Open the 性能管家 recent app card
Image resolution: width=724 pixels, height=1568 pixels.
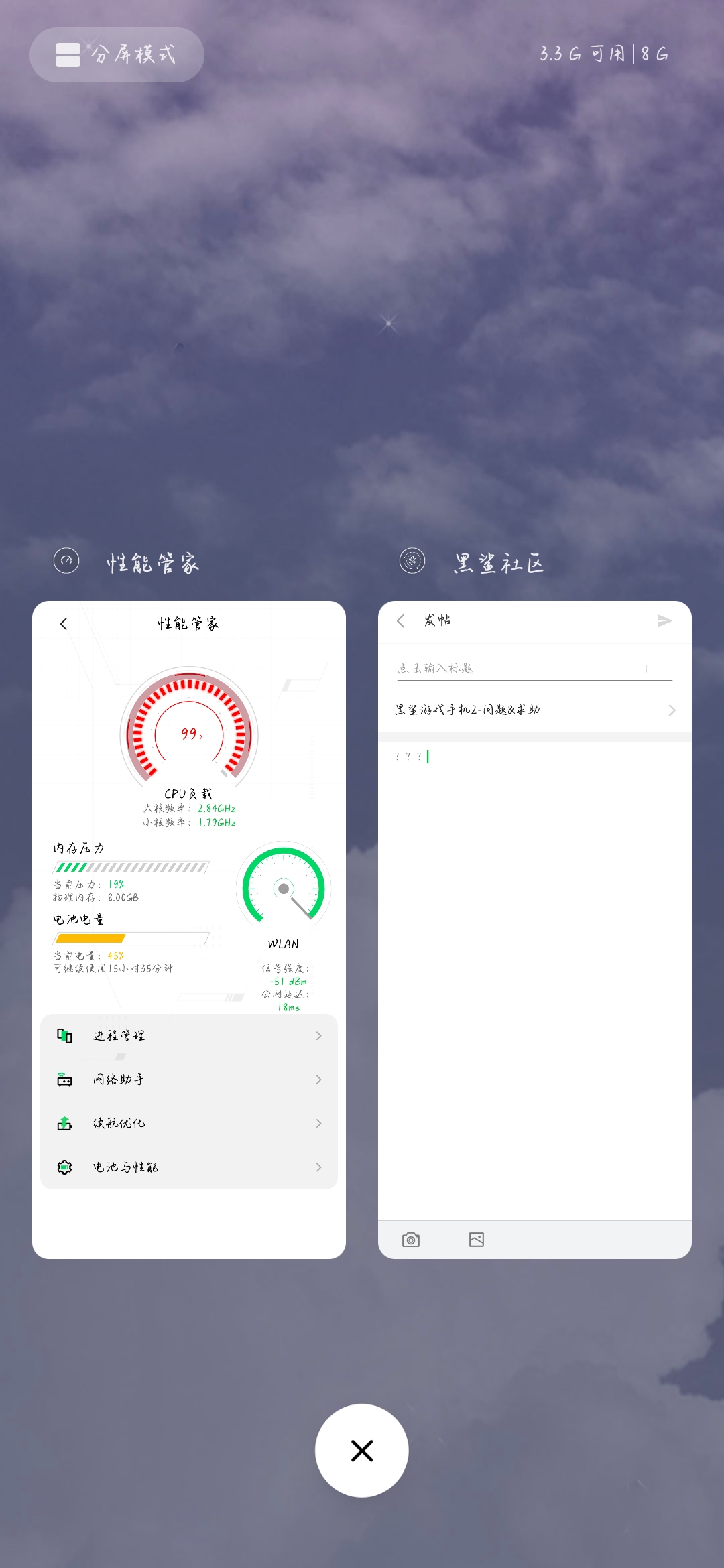click(189, 929)
